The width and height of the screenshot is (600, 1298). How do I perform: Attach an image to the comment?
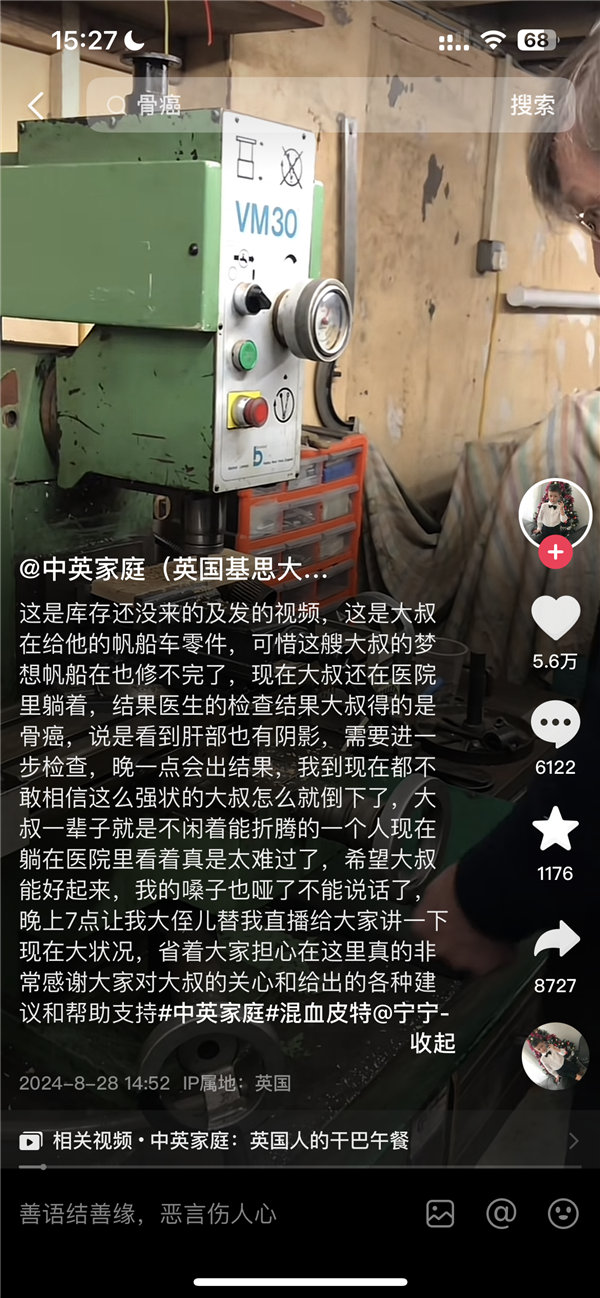click(440, 1214)
